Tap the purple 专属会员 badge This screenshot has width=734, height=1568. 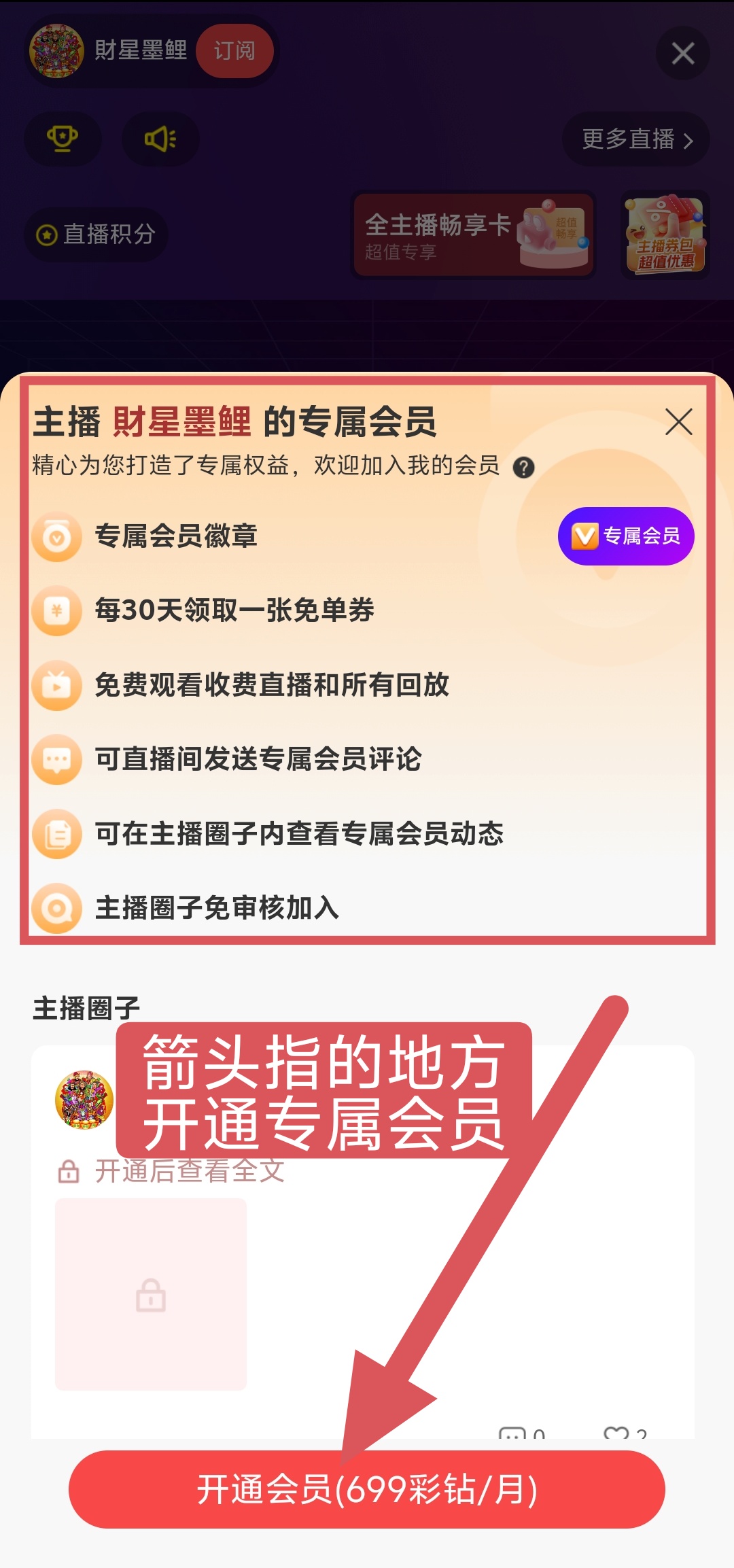(x=626, y=536)
